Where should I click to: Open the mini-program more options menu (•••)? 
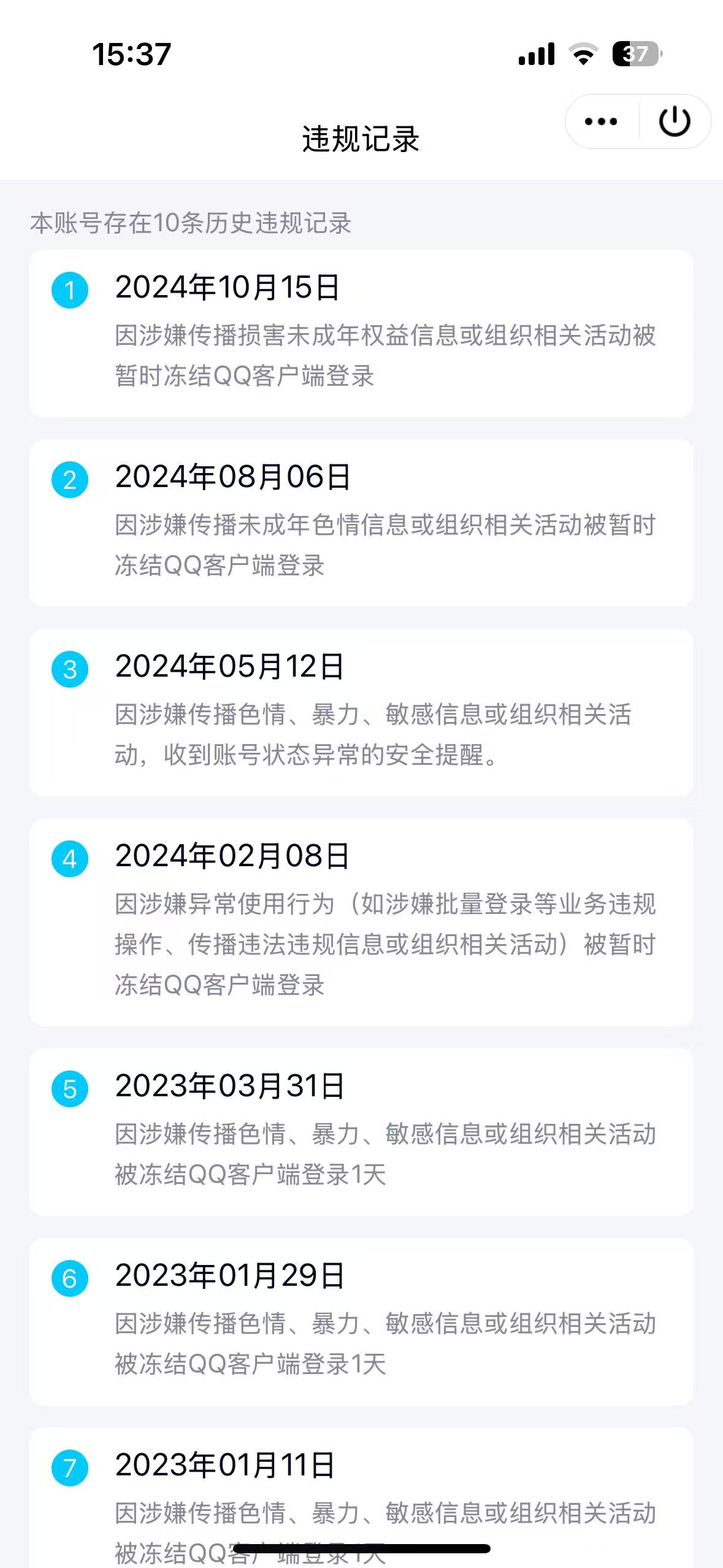click(x=599, y=121)
